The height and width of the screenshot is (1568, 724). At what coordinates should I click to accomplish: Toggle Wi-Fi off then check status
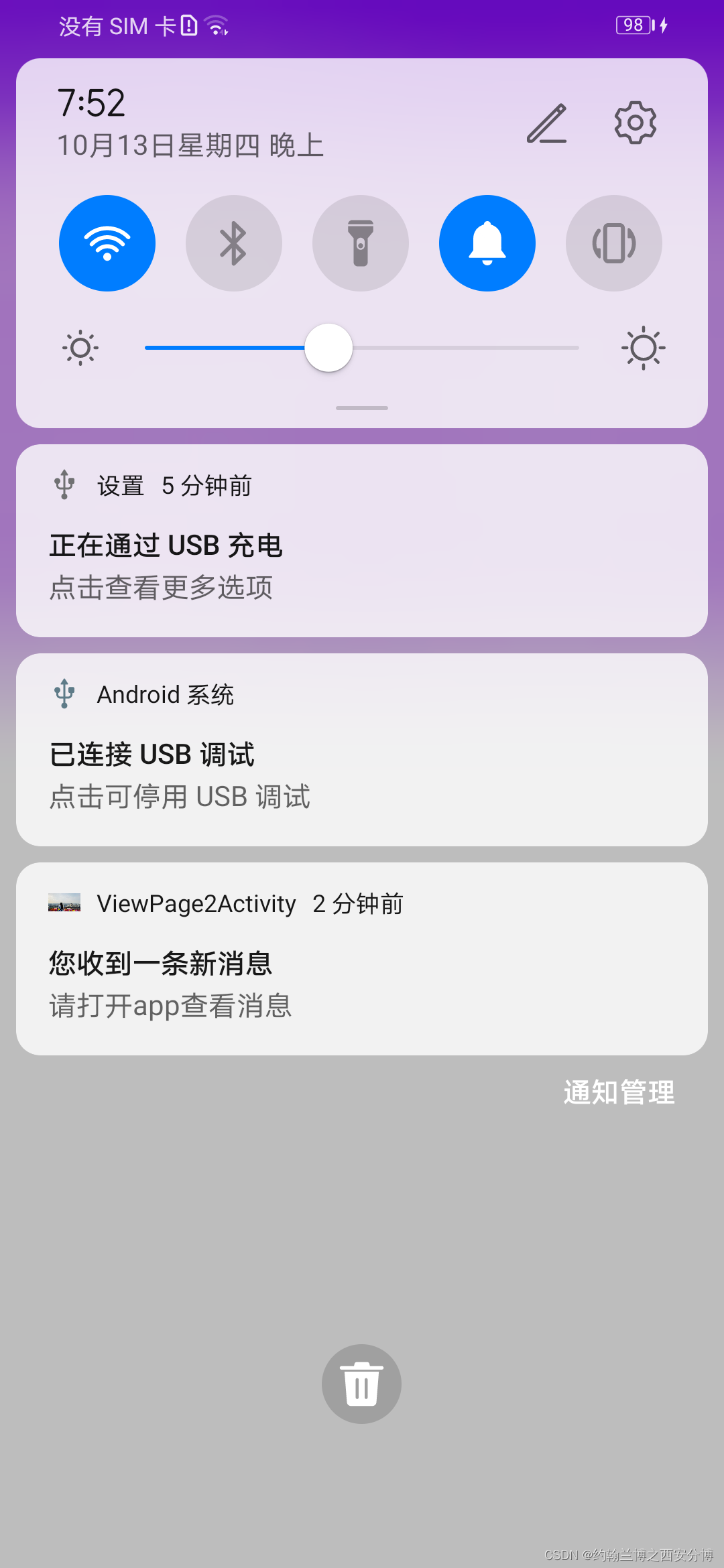[x=107, y=243]
